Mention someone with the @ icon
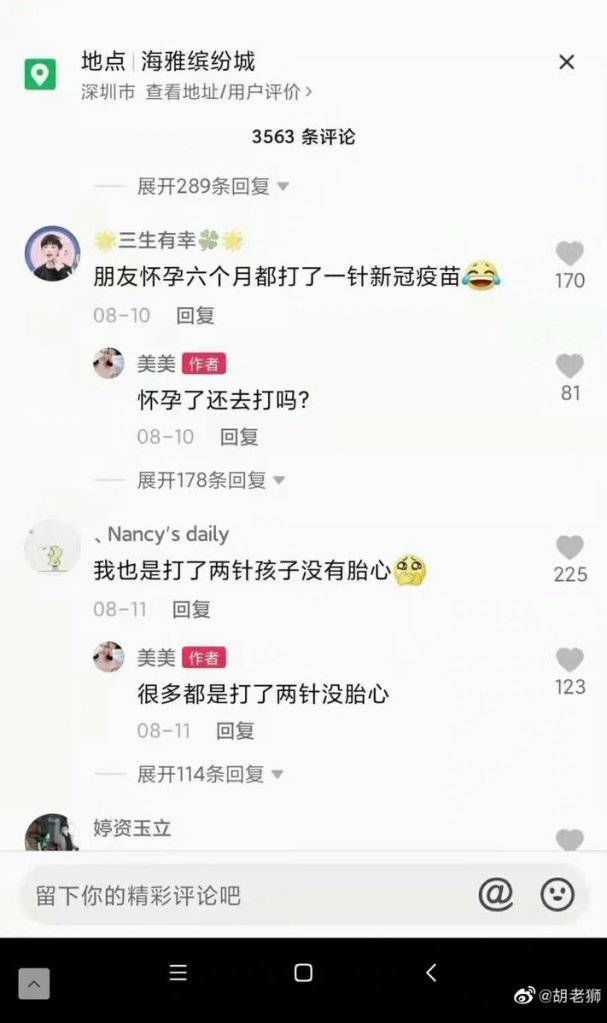The height and width of the screenshot is (1023, 607). point(495,894)
